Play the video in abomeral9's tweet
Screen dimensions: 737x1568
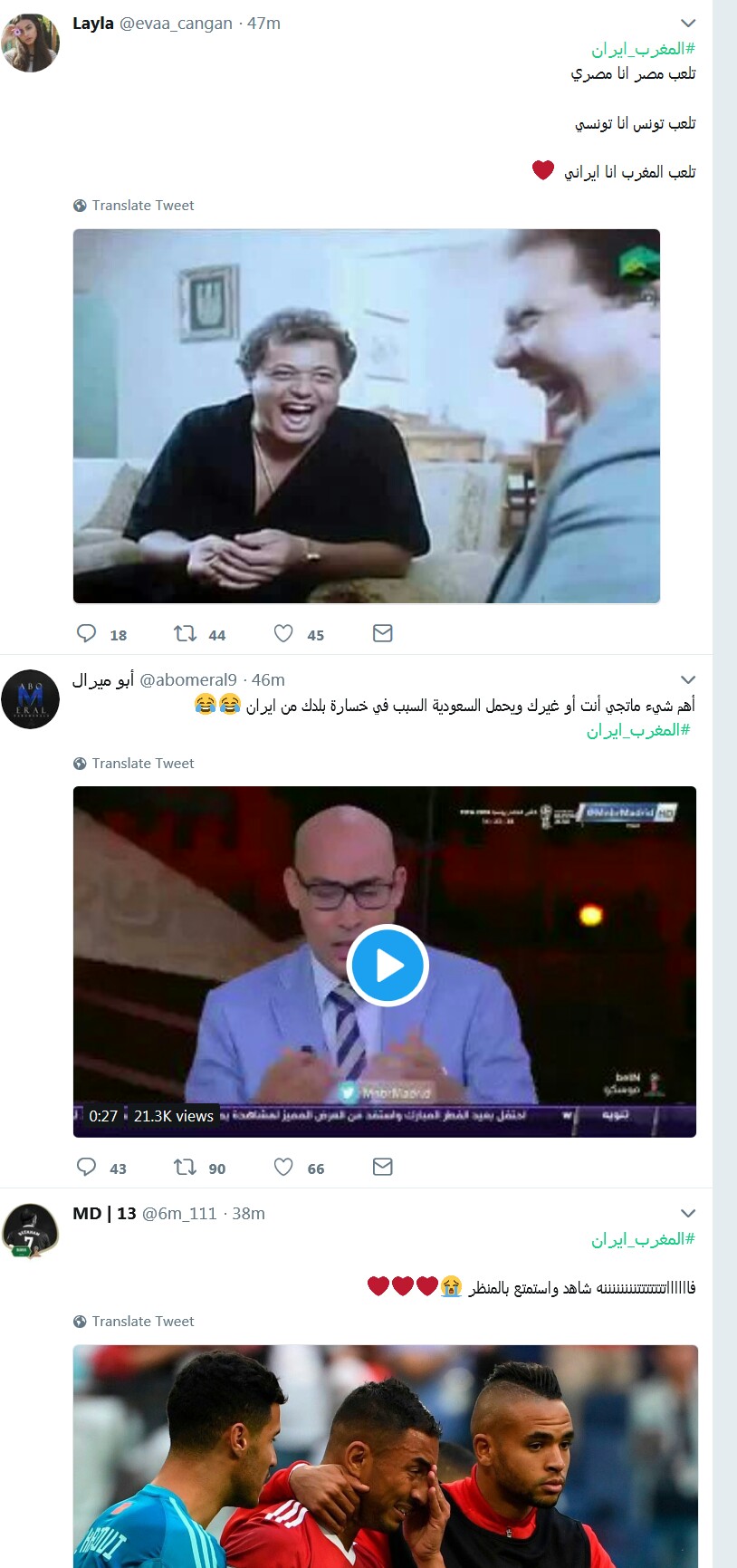coord(388,965)
